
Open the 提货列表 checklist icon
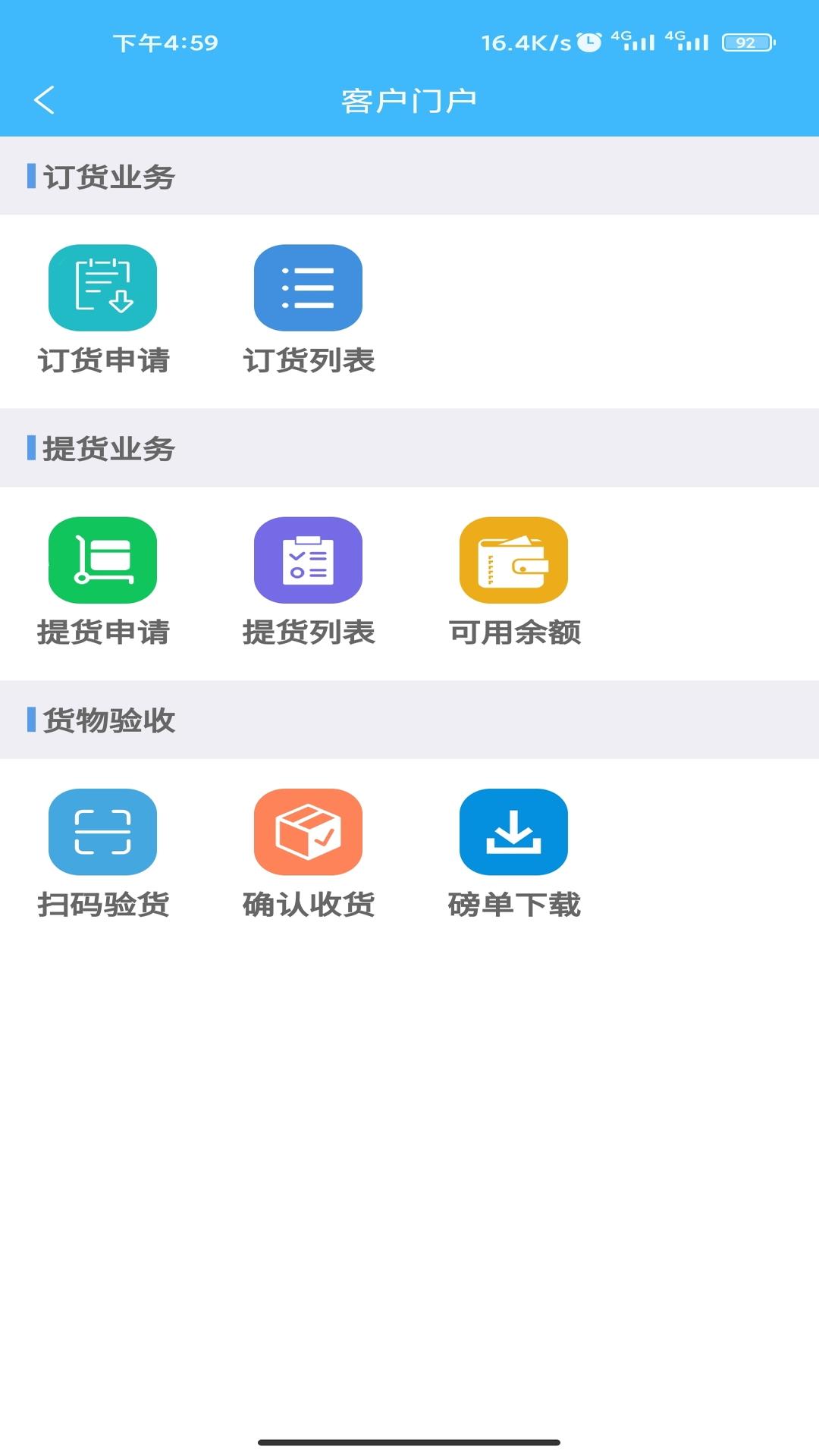(x=308, y=561)
